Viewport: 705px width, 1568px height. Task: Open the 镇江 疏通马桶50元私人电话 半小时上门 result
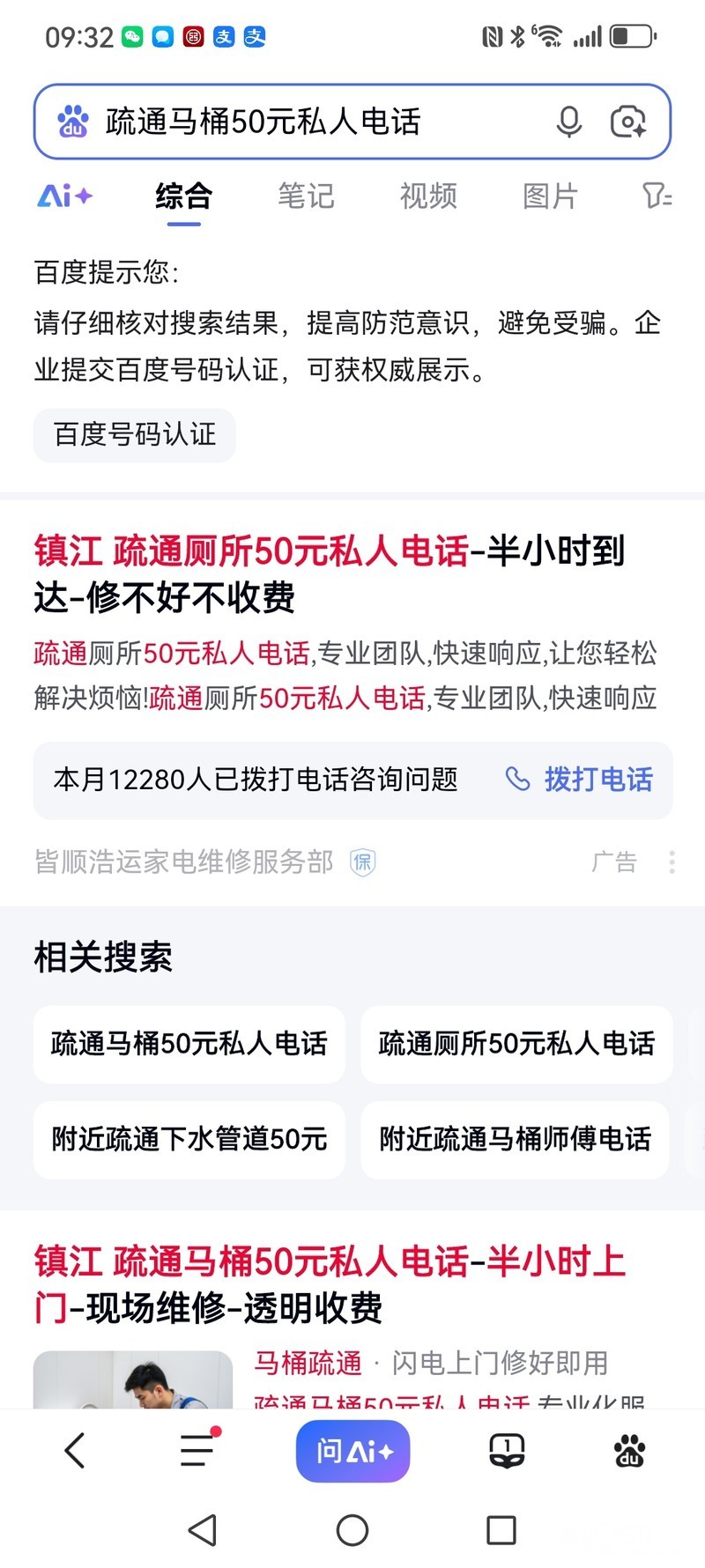(329, 1284)
